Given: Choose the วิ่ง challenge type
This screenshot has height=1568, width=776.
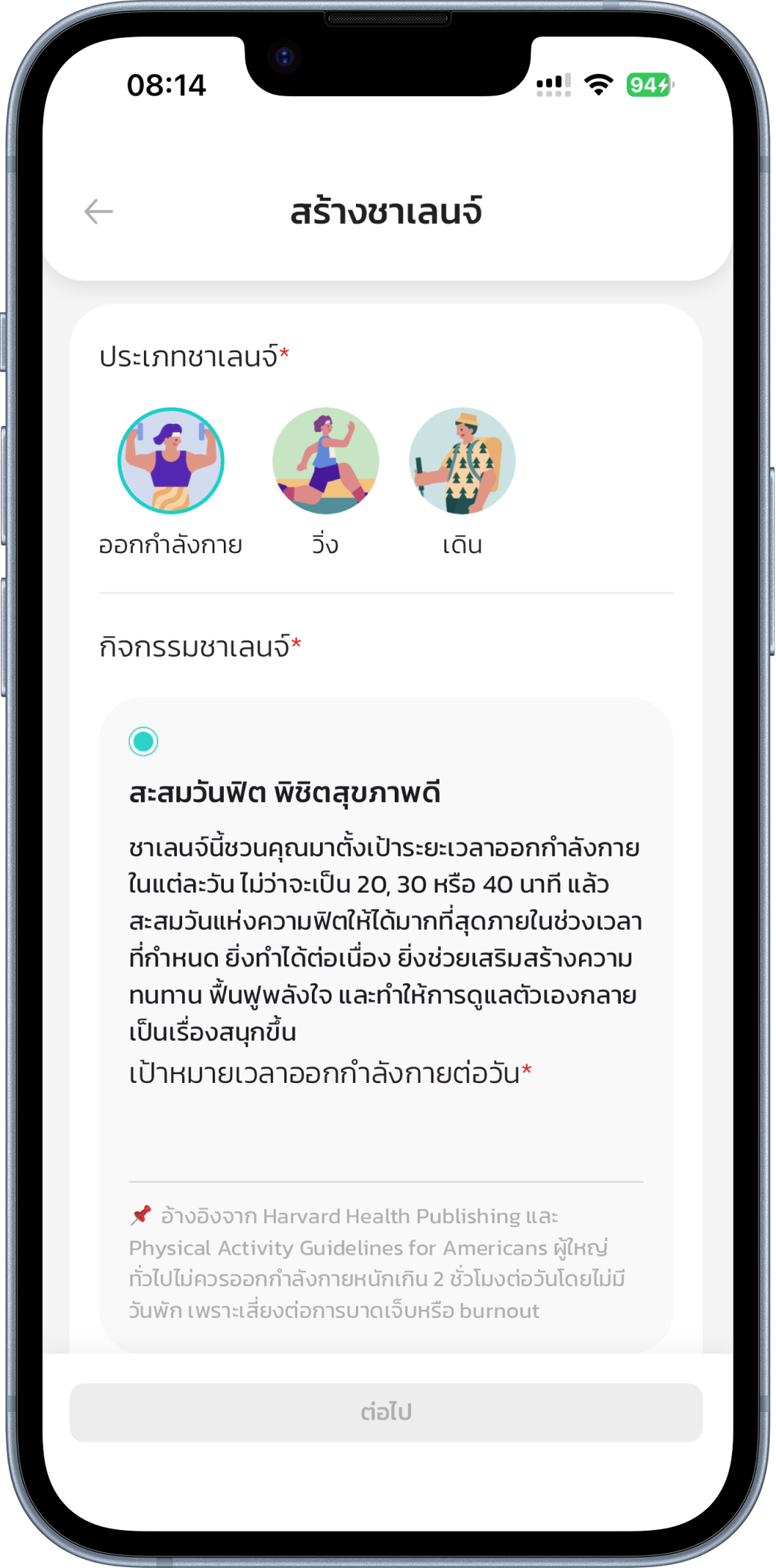Looking at the screenshot, I should point(325,461).
